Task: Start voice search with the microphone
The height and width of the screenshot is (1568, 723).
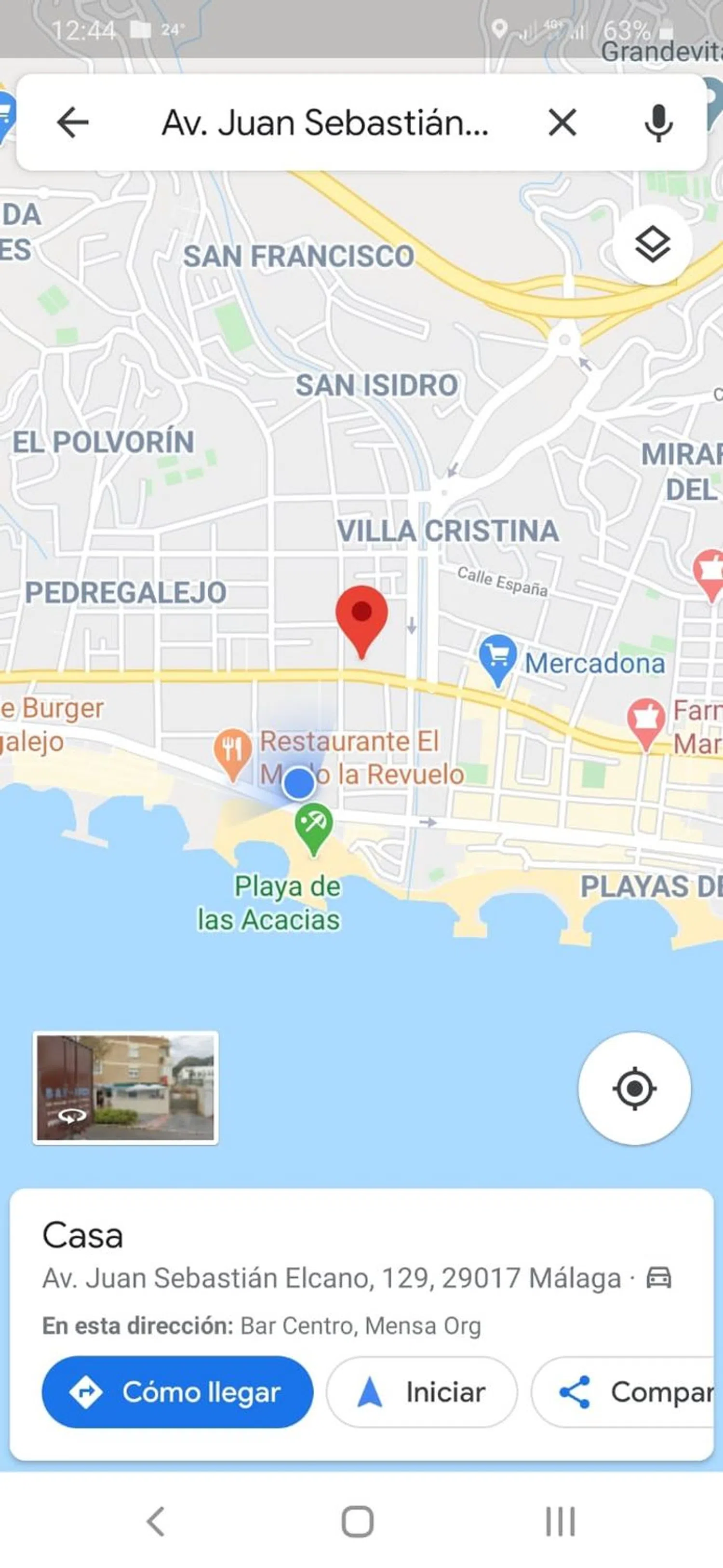Action: (x=658, y=123)
